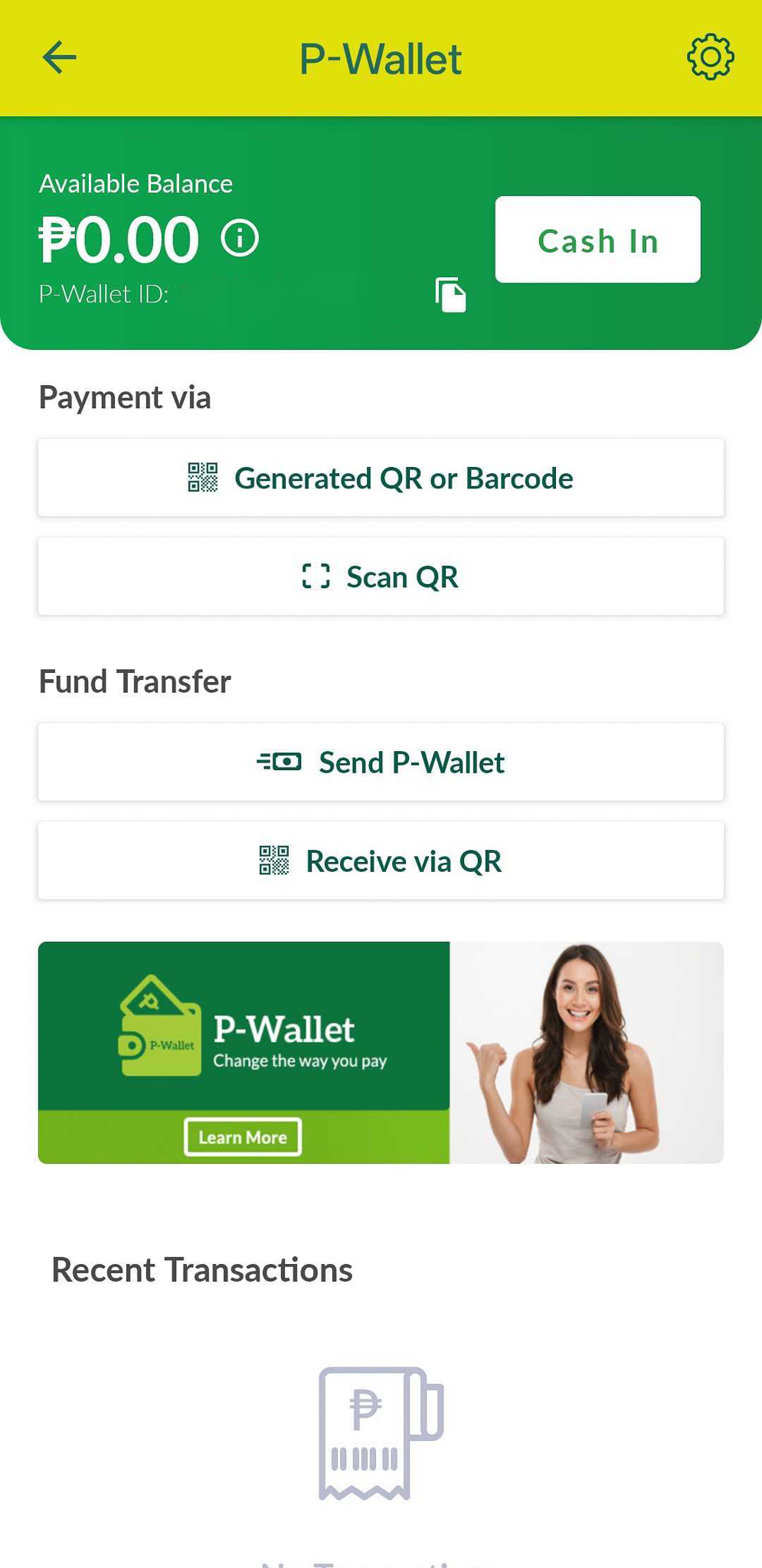This screenshot has height=1568, width=762.
Task: Select Send P-Wallet fund transfer
Action: 381,763
